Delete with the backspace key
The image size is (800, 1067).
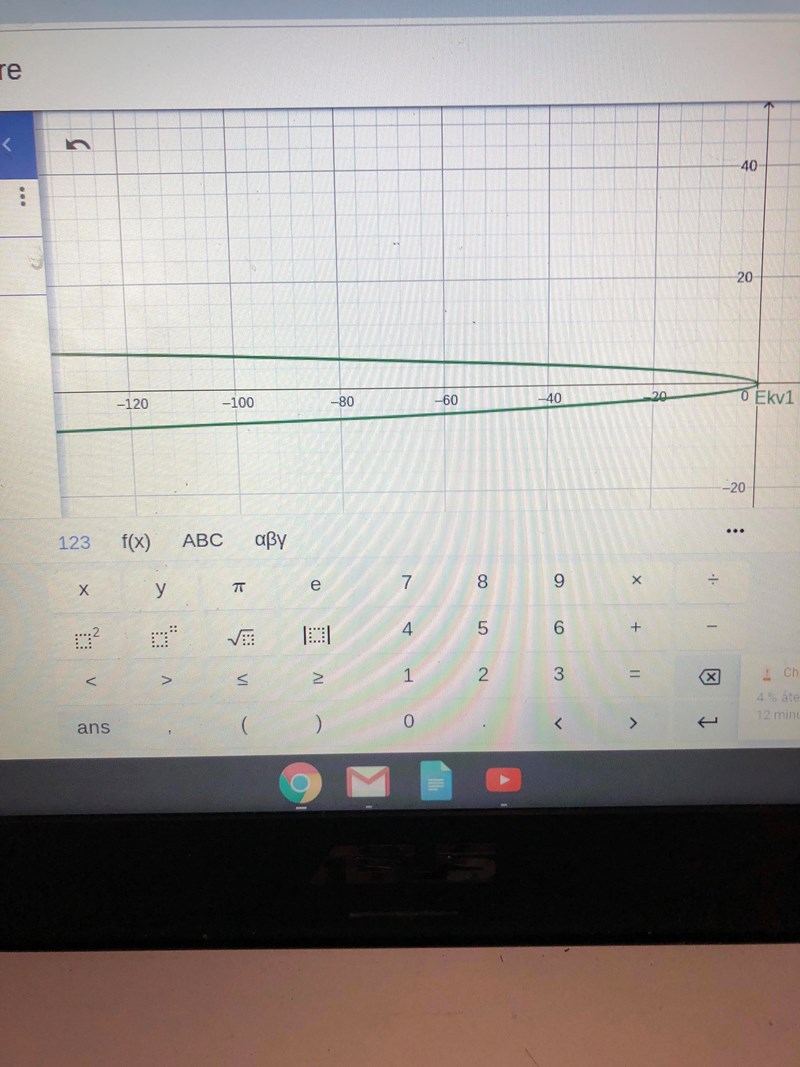coord(708,678)
